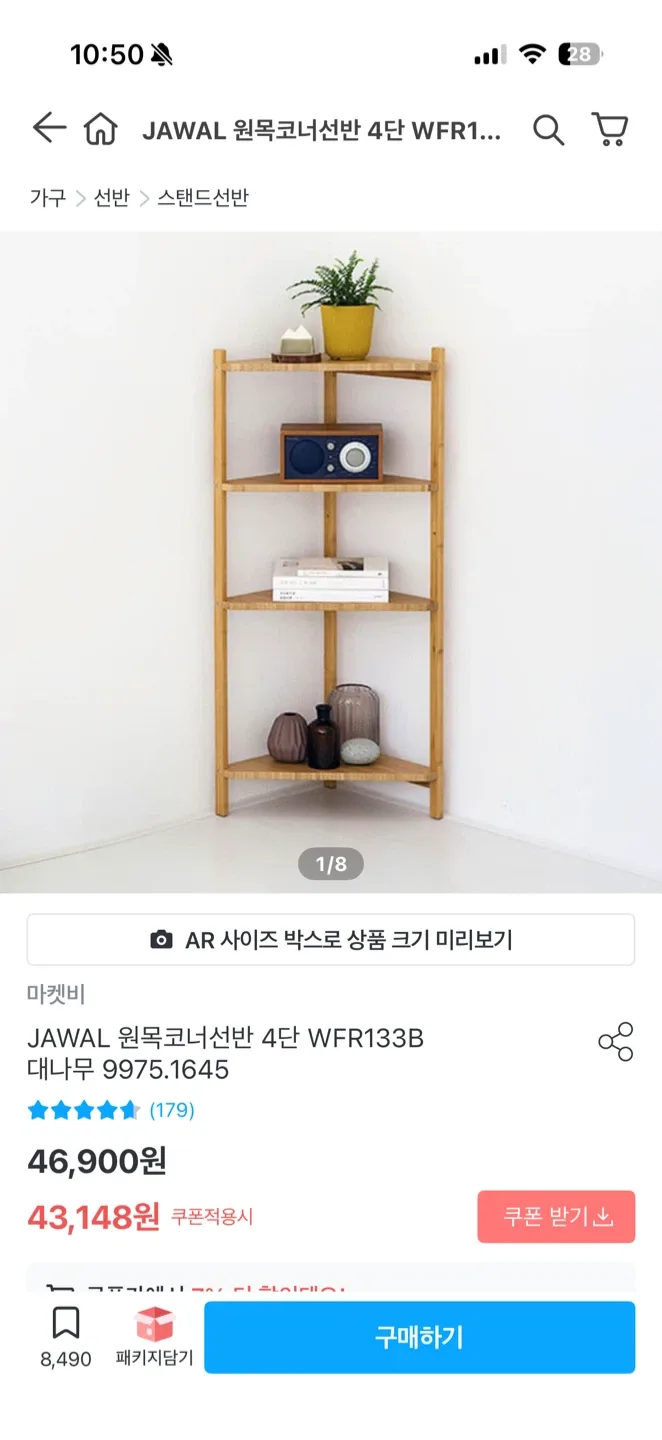Image resolution: width=662 pixels, height=1440 pixels.
Task: Go back using the arrow icon
Action: pyautogui.click(x=48, y=128)
